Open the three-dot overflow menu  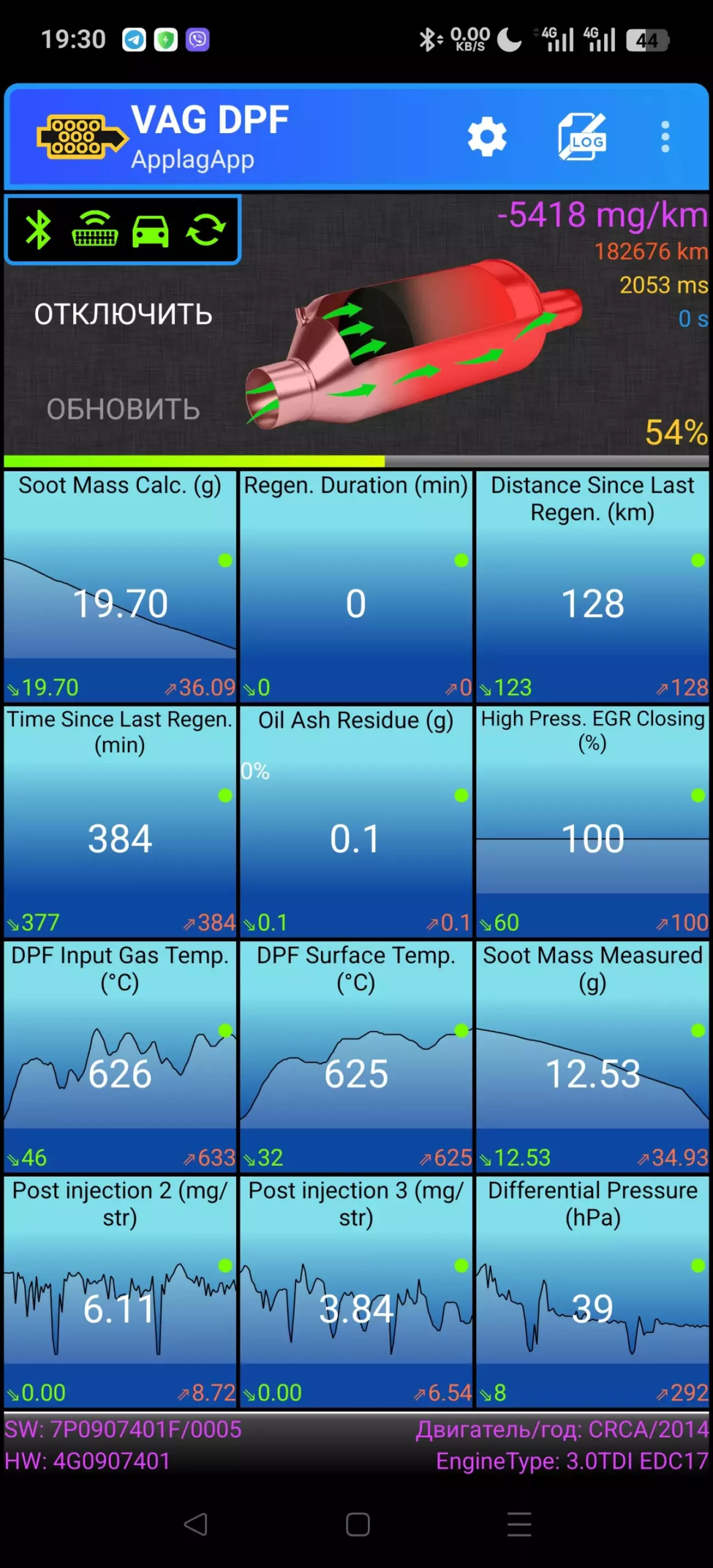[x=665, y=137]
